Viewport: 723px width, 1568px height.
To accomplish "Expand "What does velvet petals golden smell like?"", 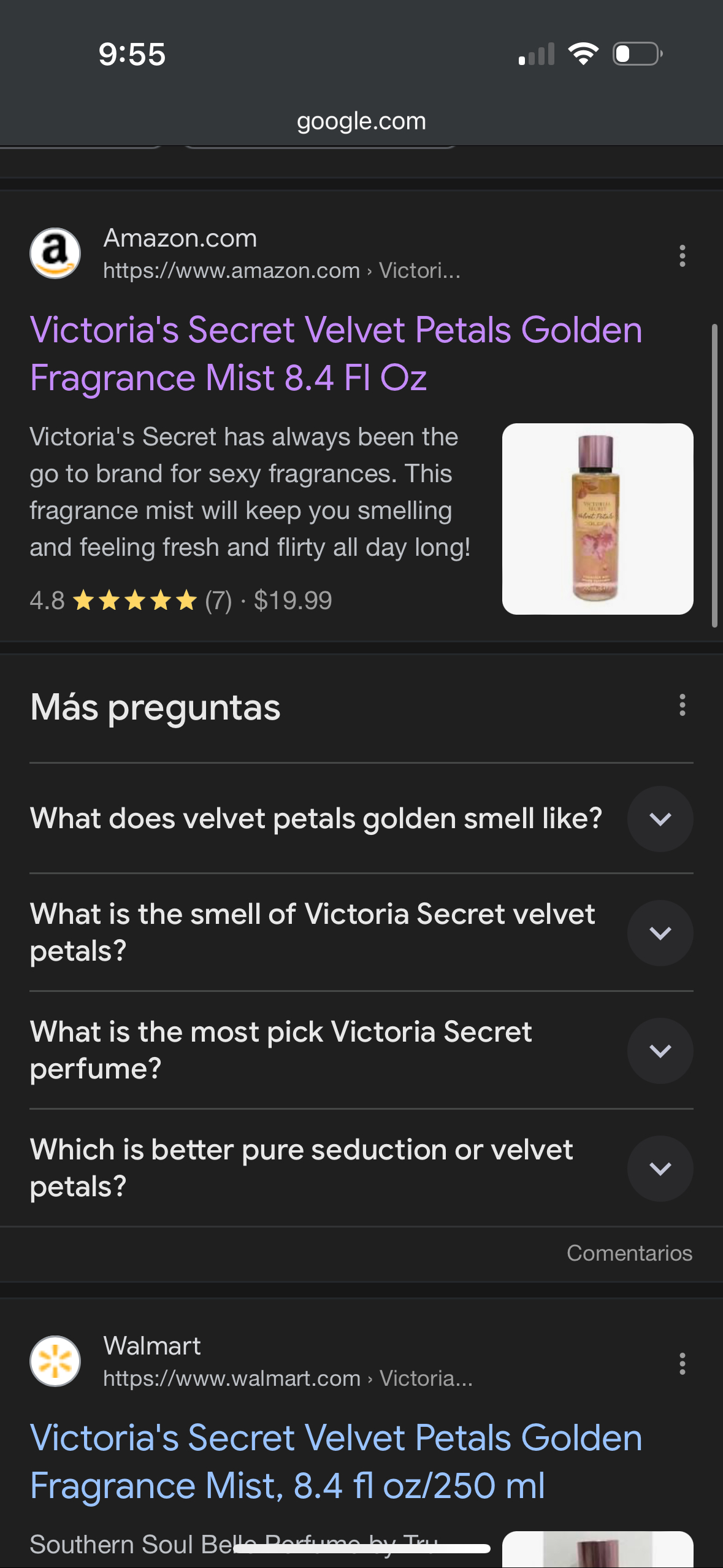I will coord(361,818).
